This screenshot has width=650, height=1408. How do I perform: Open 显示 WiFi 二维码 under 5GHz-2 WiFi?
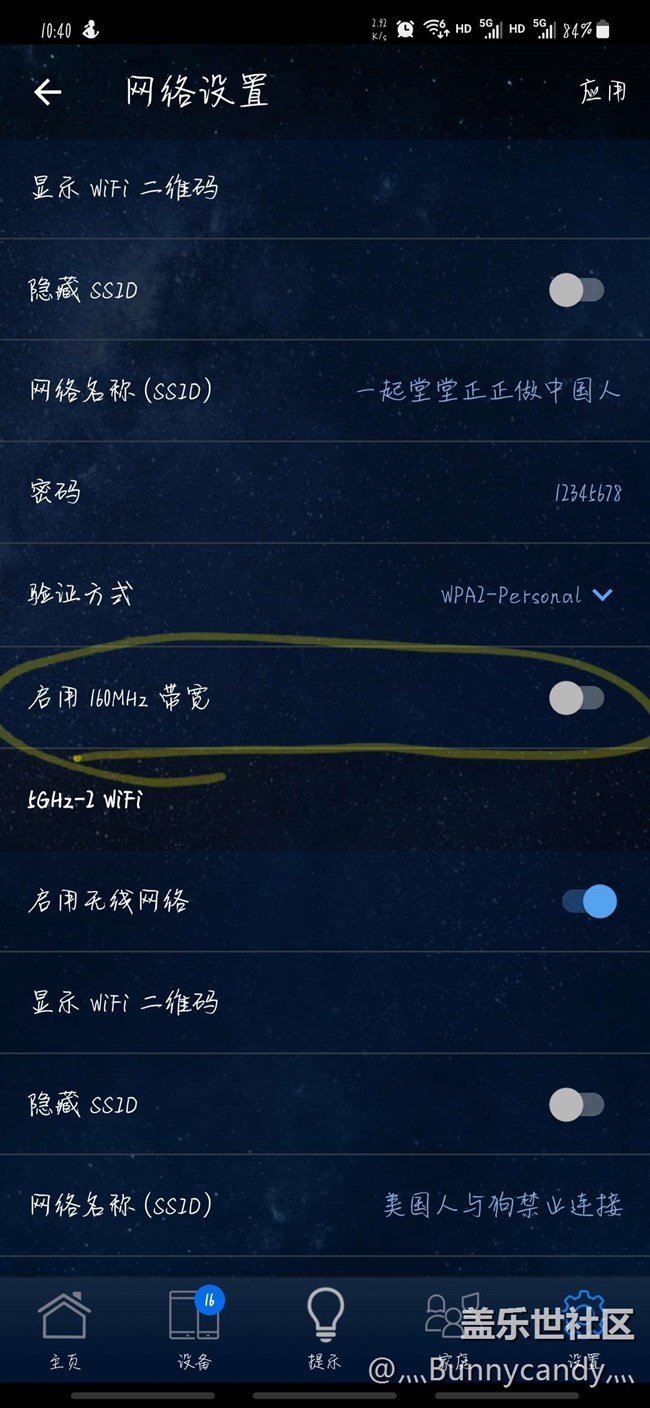click(x=124, y=1002)
